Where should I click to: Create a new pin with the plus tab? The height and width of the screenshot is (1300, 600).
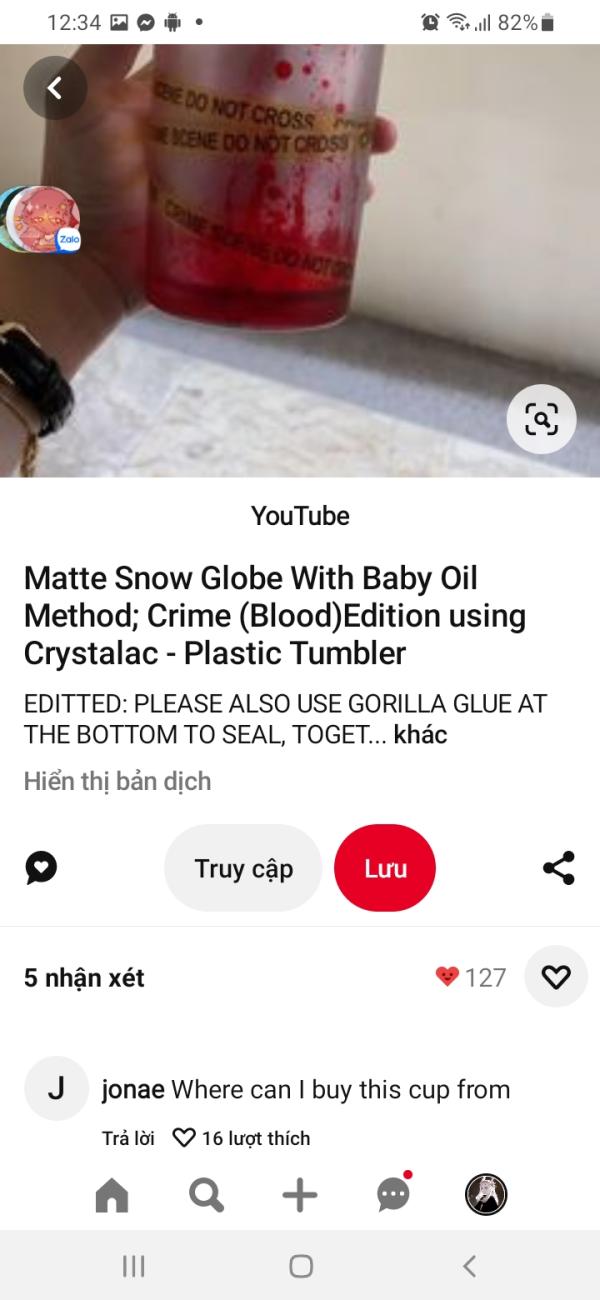tap(300, 1194)
